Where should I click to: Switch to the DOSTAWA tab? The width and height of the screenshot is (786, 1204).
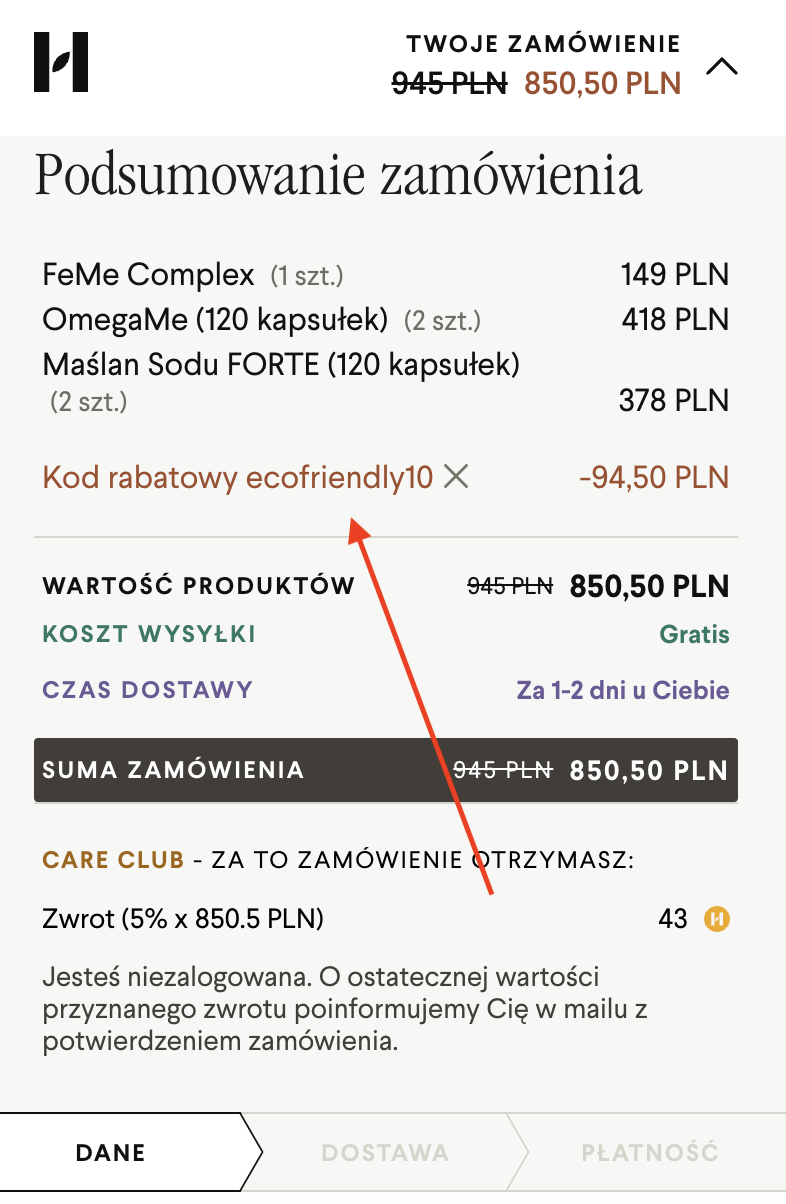pyautogui.click(x=385, y=1151)
